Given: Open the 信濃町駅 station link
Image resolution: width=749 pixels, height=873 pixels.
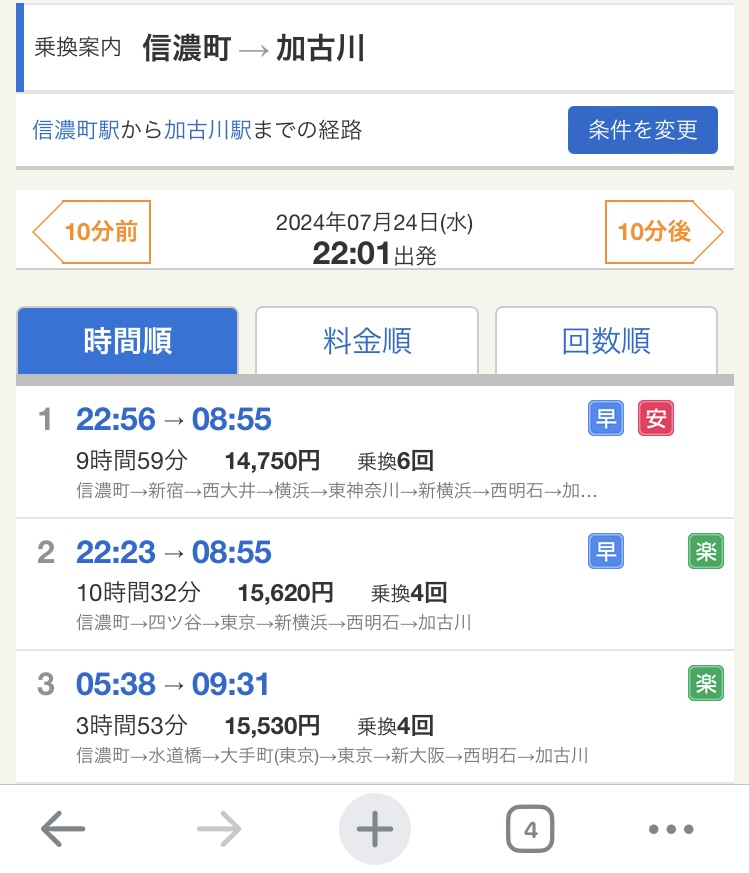Looking at the screenshot, I should click(x=76, y=130).
